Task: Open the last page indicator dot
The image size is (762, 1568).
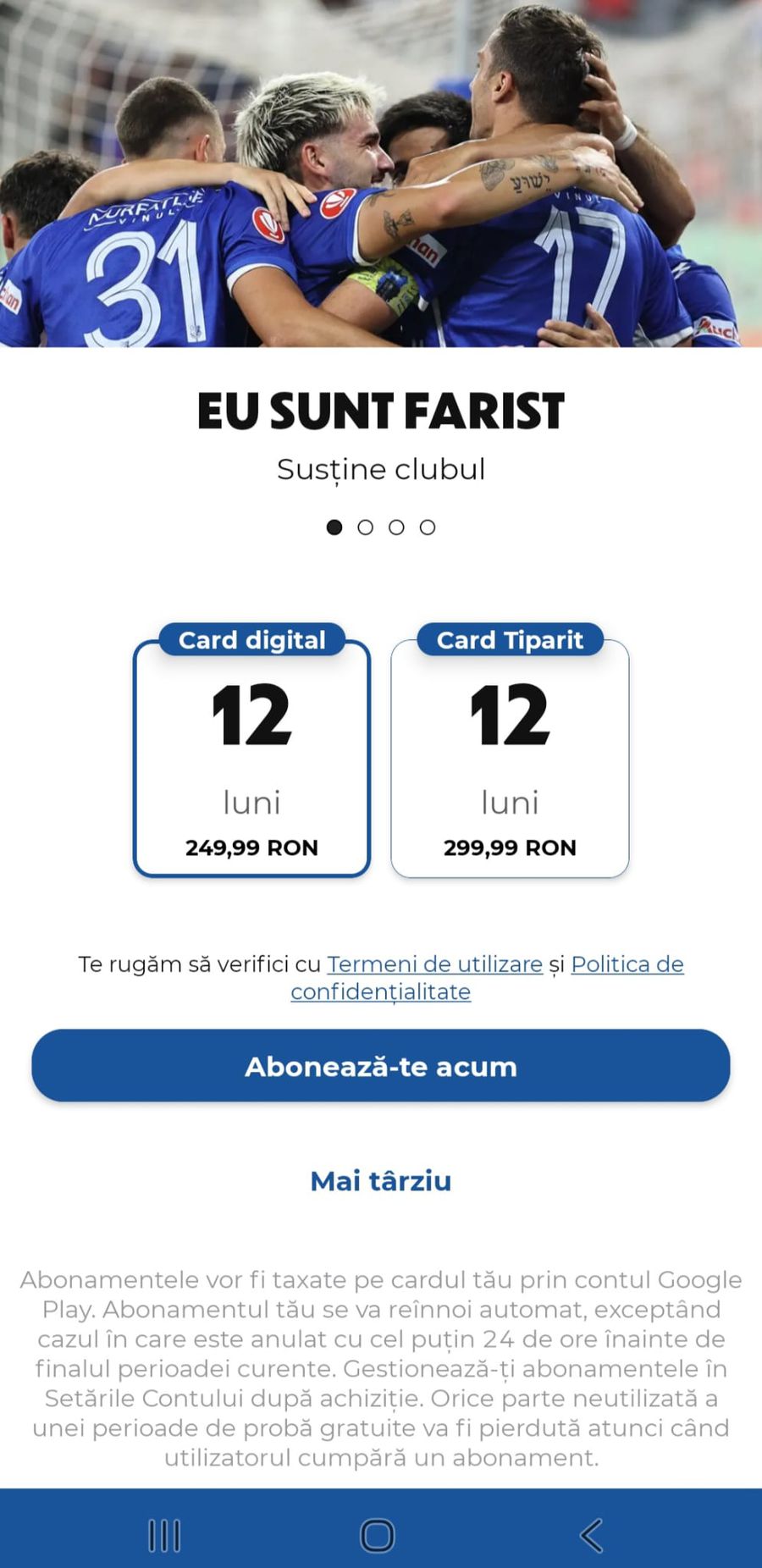Action: [428, 527]
